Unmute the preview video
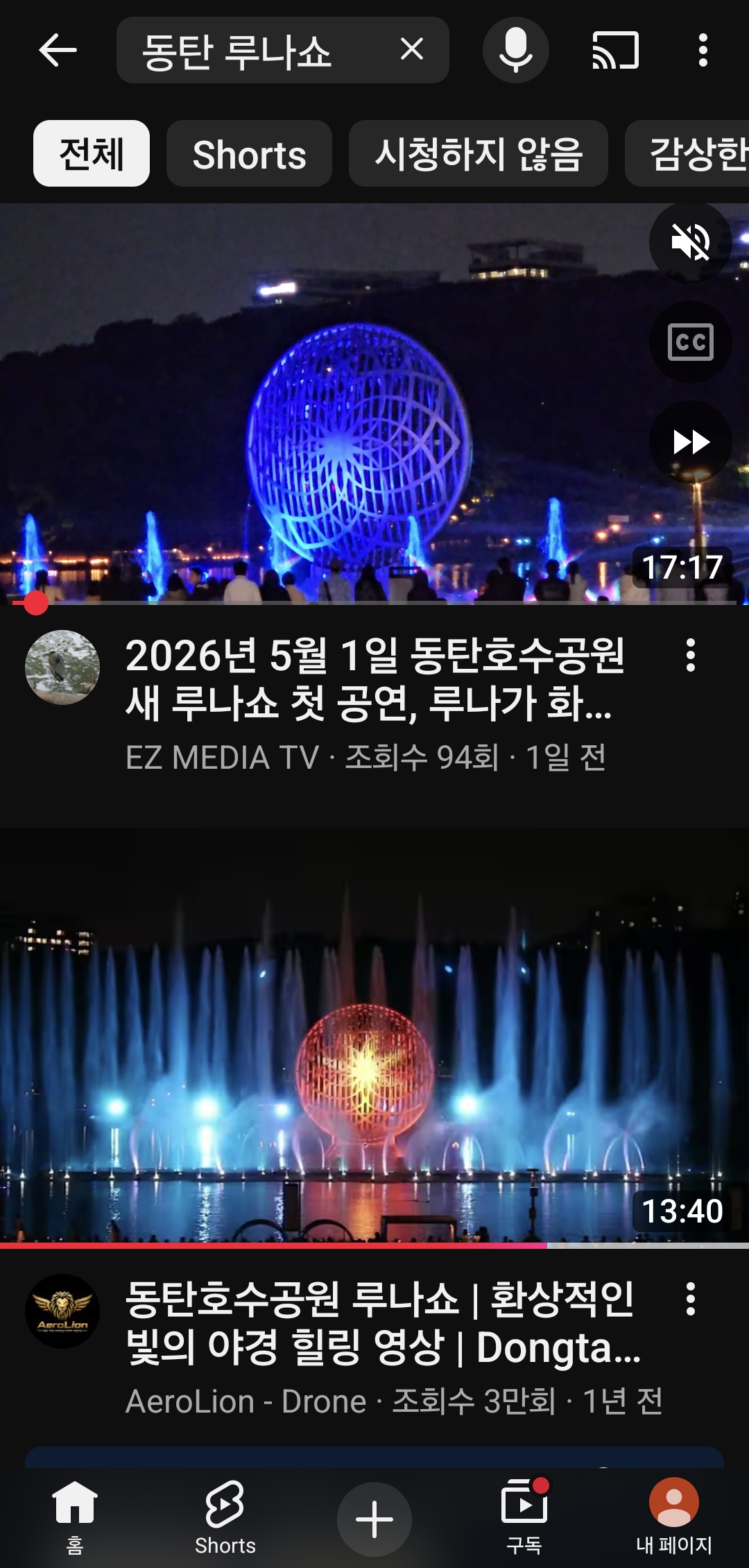Image resolution: width=749 pixels, height=1568 pixels. point(690,242)
